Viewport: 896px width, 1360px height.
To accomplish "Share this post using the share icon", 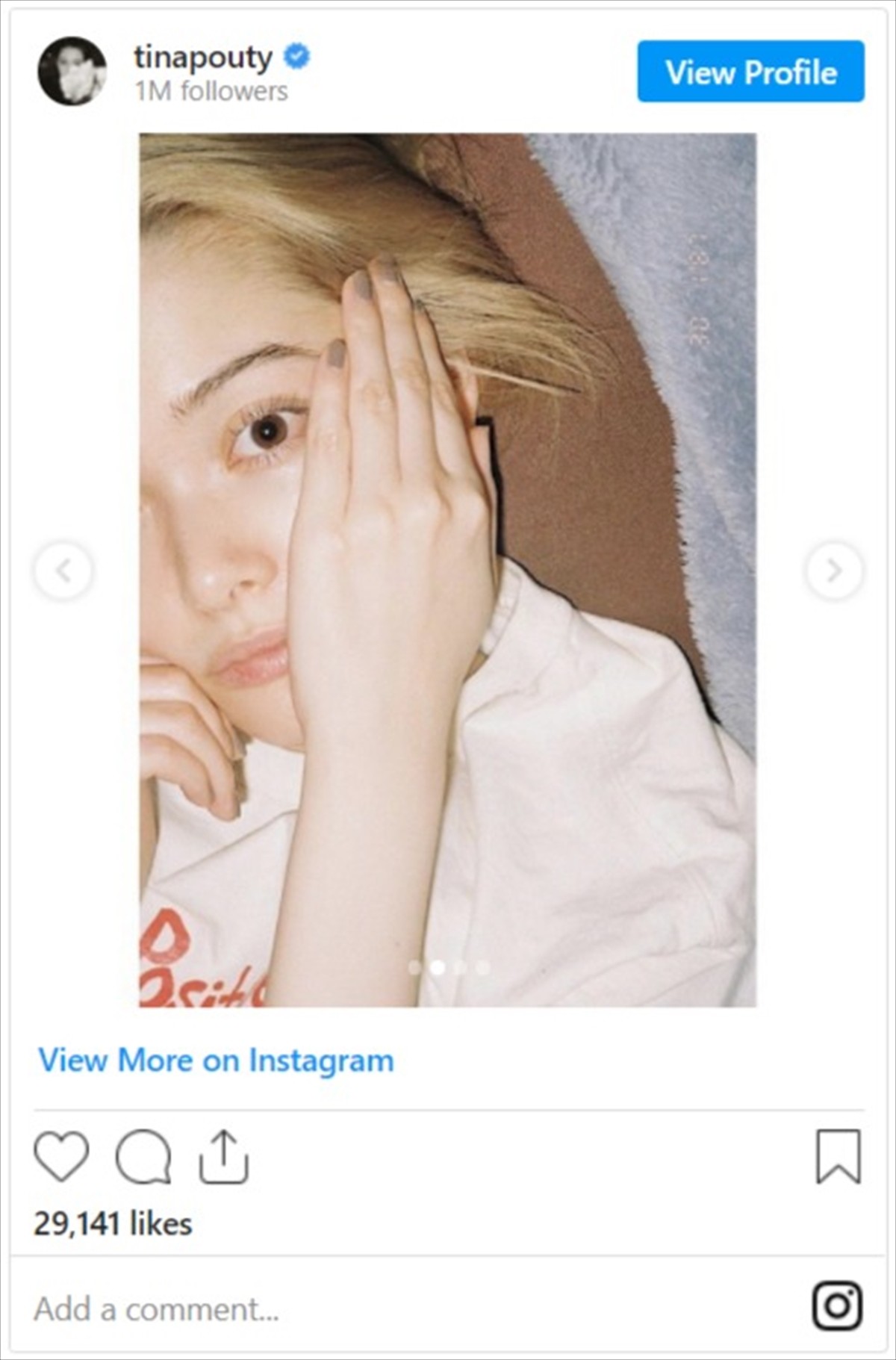I will (x=223, y=1156).
